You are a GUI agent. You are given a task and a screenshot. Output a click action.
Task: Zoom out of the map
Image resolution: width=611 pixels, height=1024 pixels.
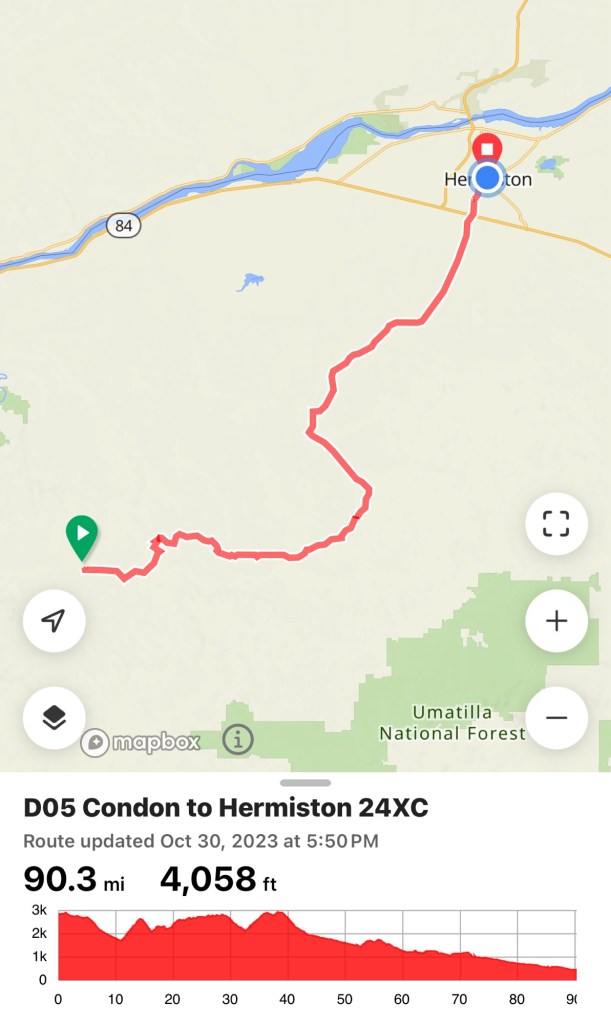pyautogui.click(x=556, y=718)
